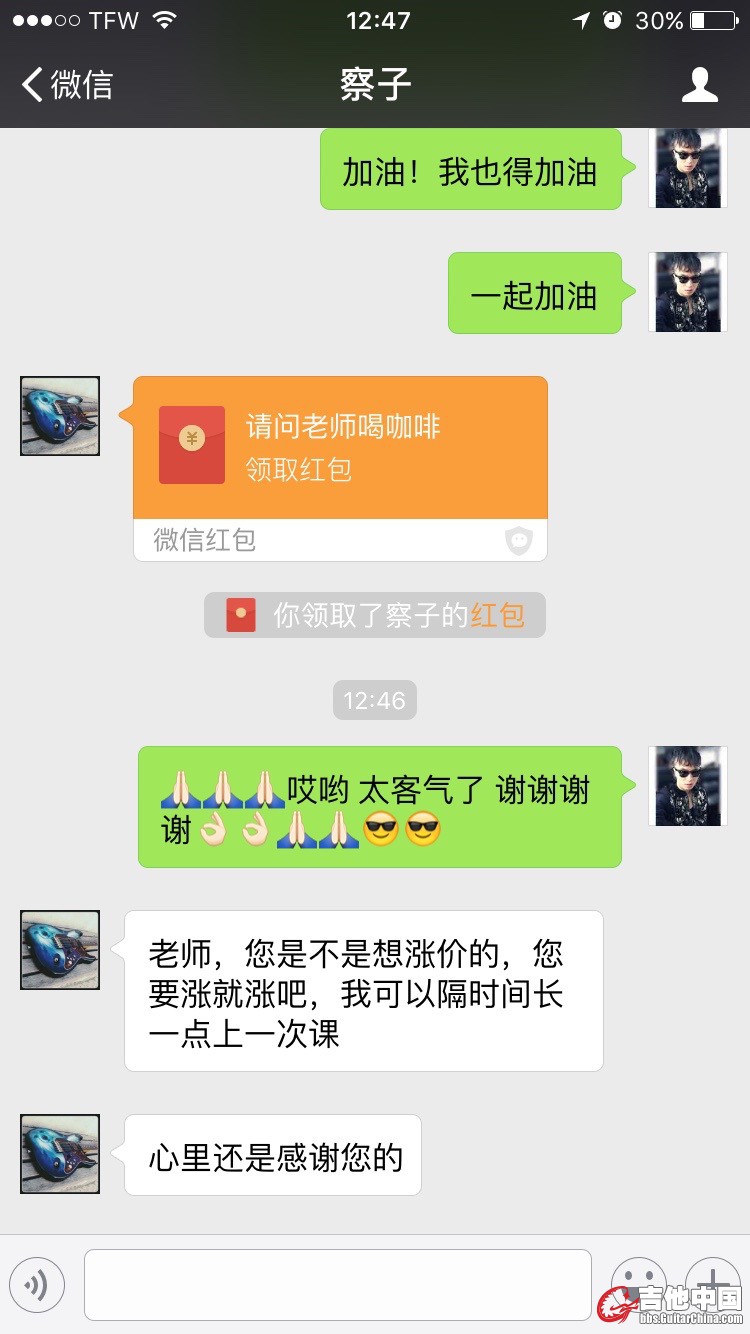The image size is (750, 1334).
Task: Open the 请问老师喝咖啡 red packet
Action: [340, 448]
